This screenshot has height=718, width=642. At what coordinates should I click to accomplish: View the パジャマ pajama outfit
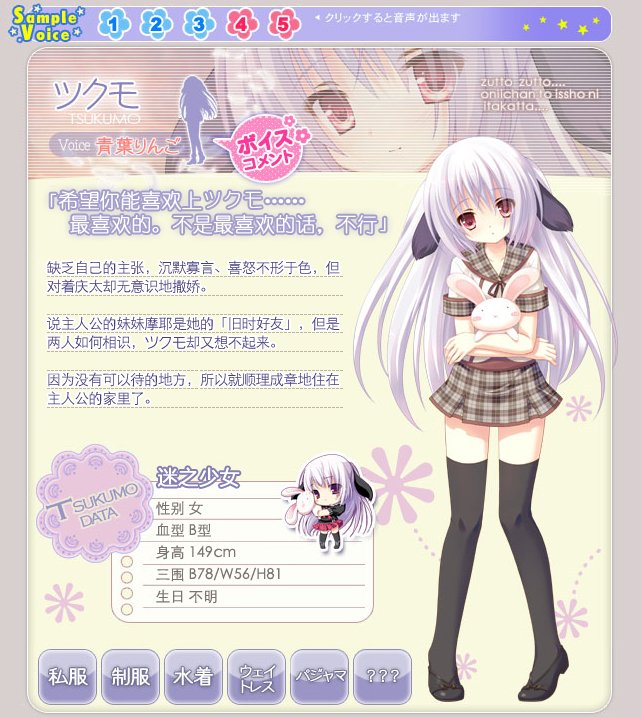tap(319, 676)
